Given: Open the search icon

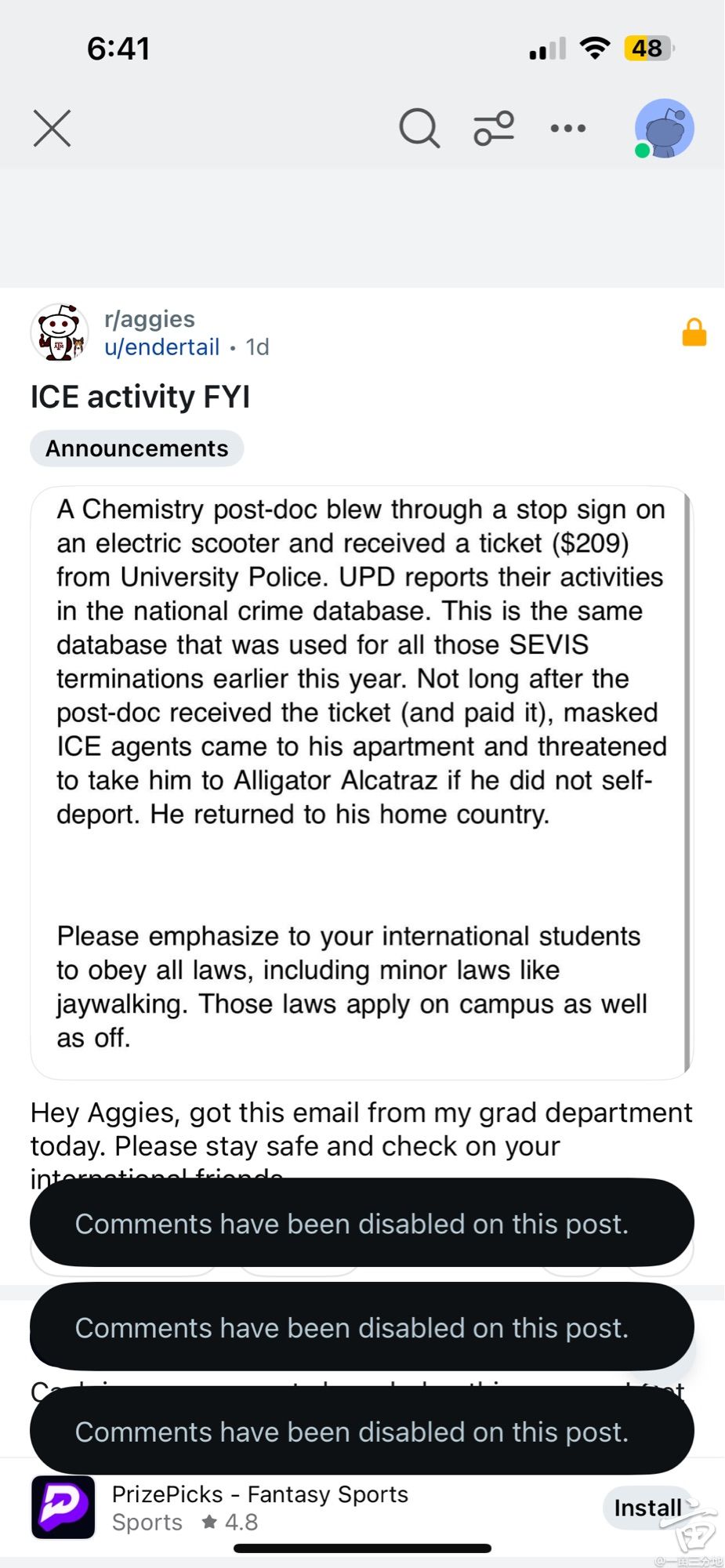Looking at the screenshot, I should [419, 129].
